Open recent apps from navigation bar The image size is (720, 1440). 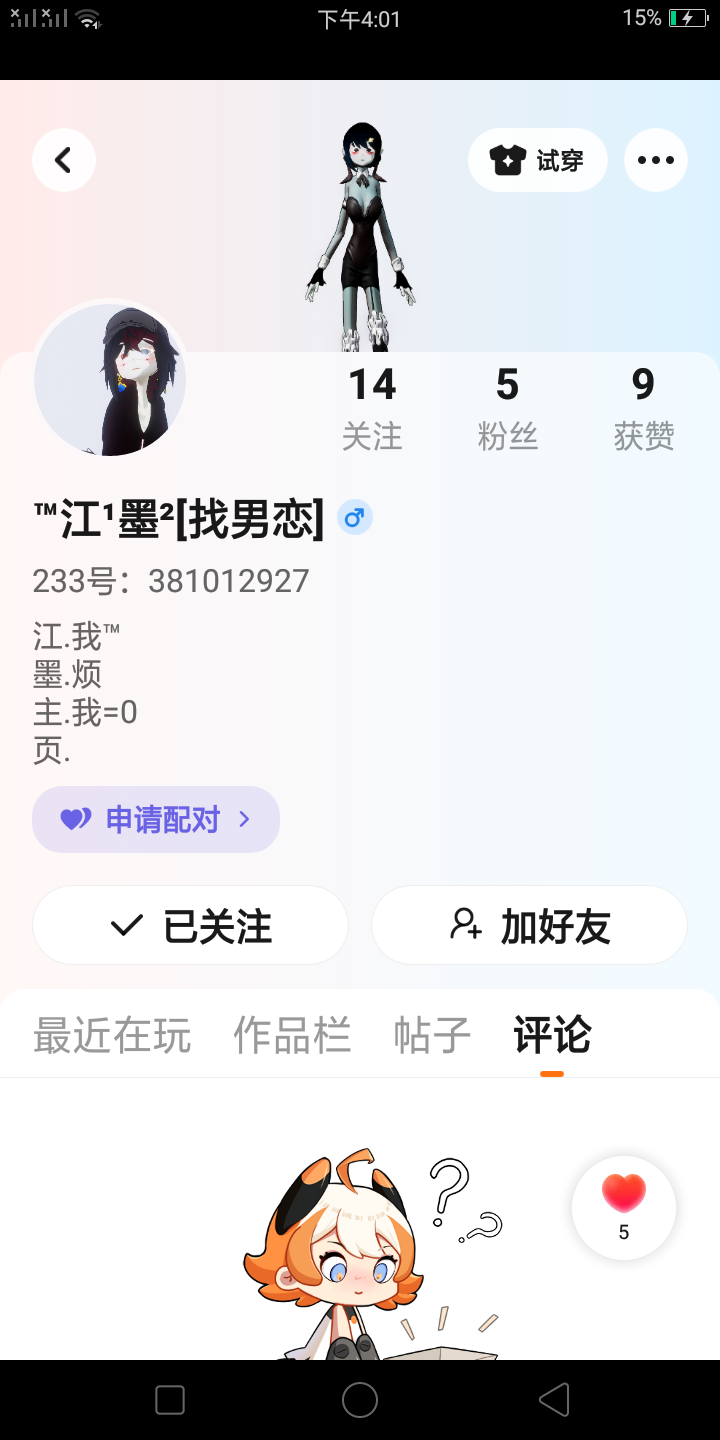click(170, 1400)
